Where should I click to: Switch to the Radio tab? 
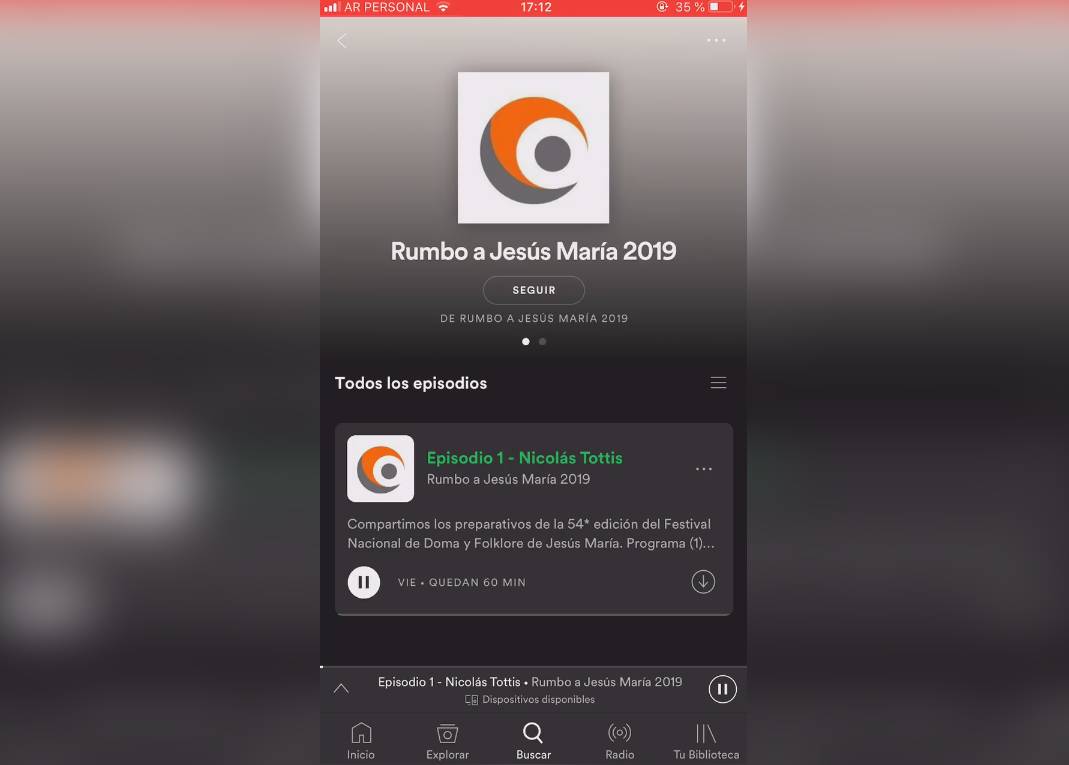tap(620, 741)
